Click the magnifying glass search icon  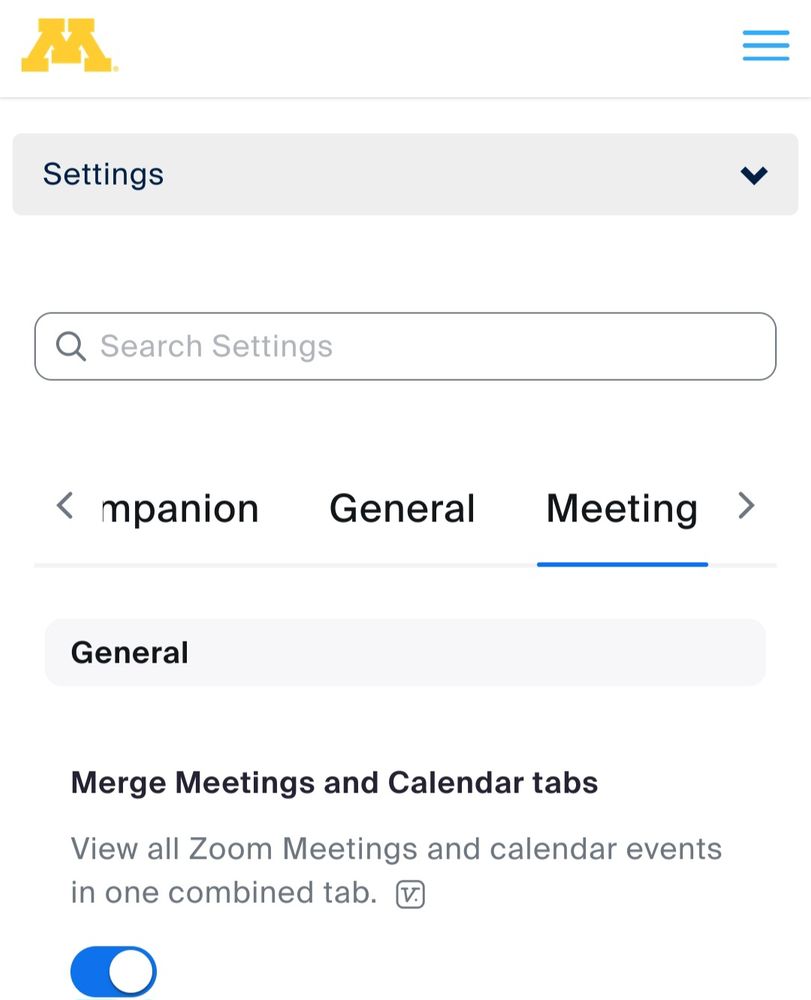(70, 346)
